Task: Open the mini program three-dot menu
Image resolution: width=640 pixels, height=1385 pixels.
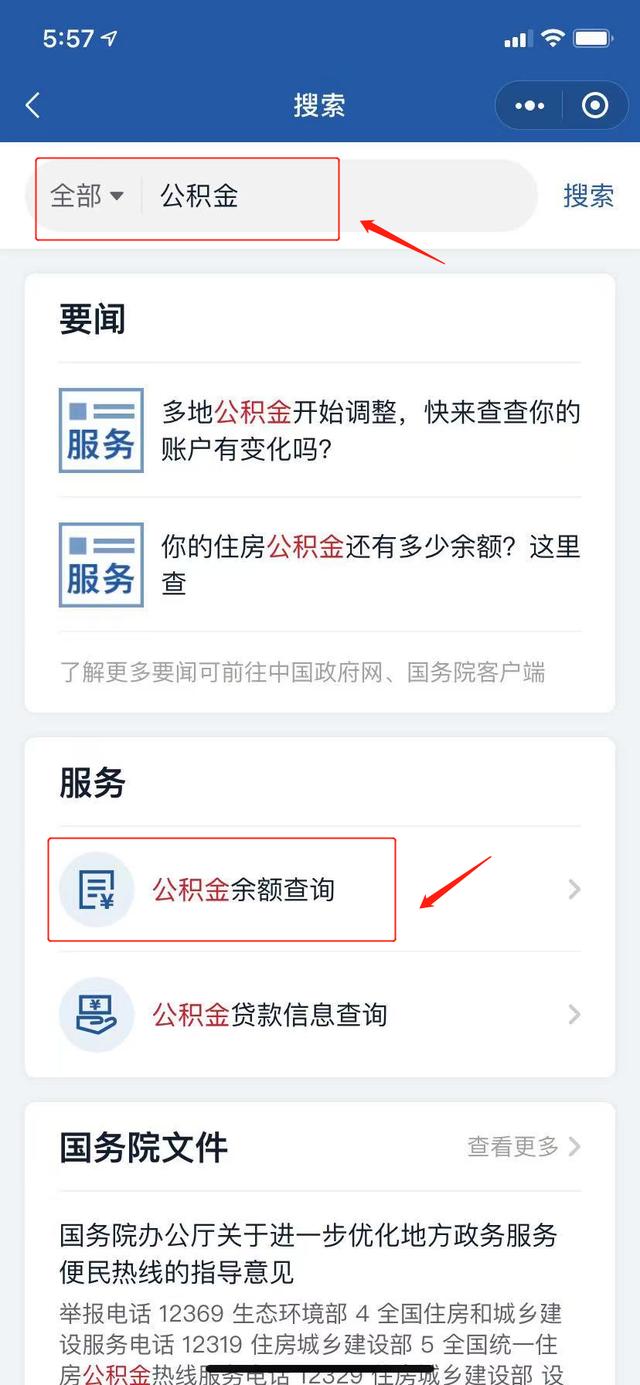Action: (x=528, y=105)
